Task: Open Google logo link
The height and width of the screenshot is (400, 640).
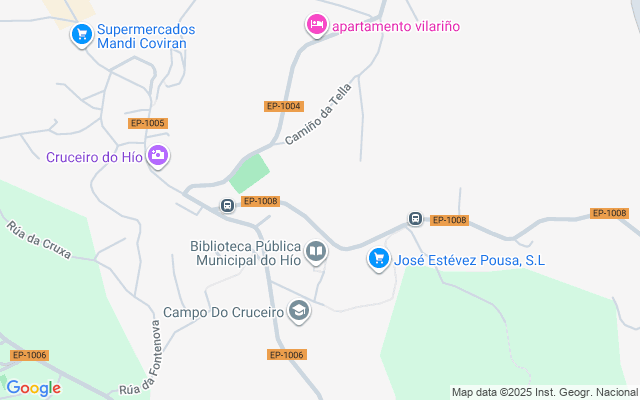Action: [33, 388]
